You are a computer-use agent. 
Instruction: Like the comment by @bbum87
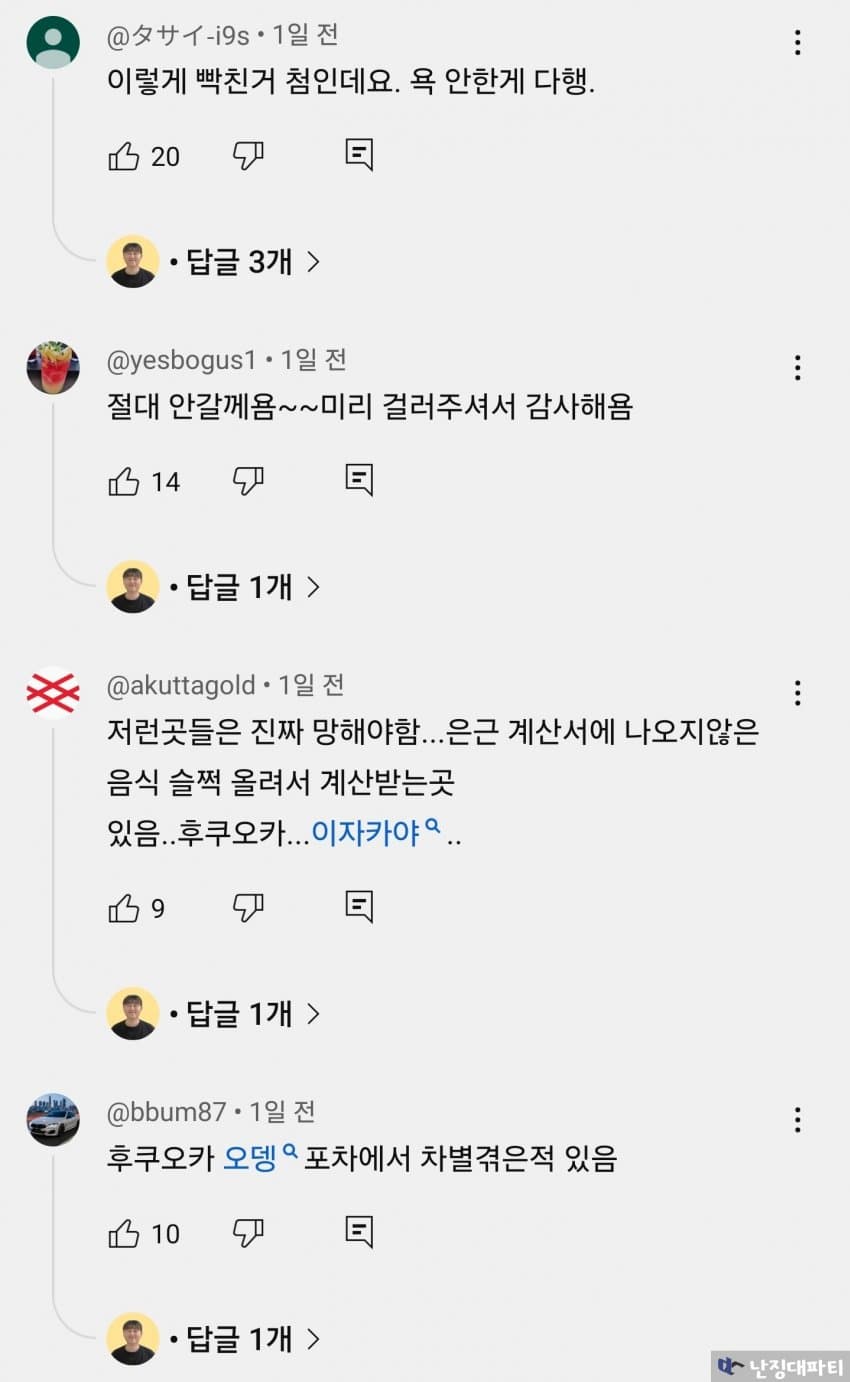124,1234
